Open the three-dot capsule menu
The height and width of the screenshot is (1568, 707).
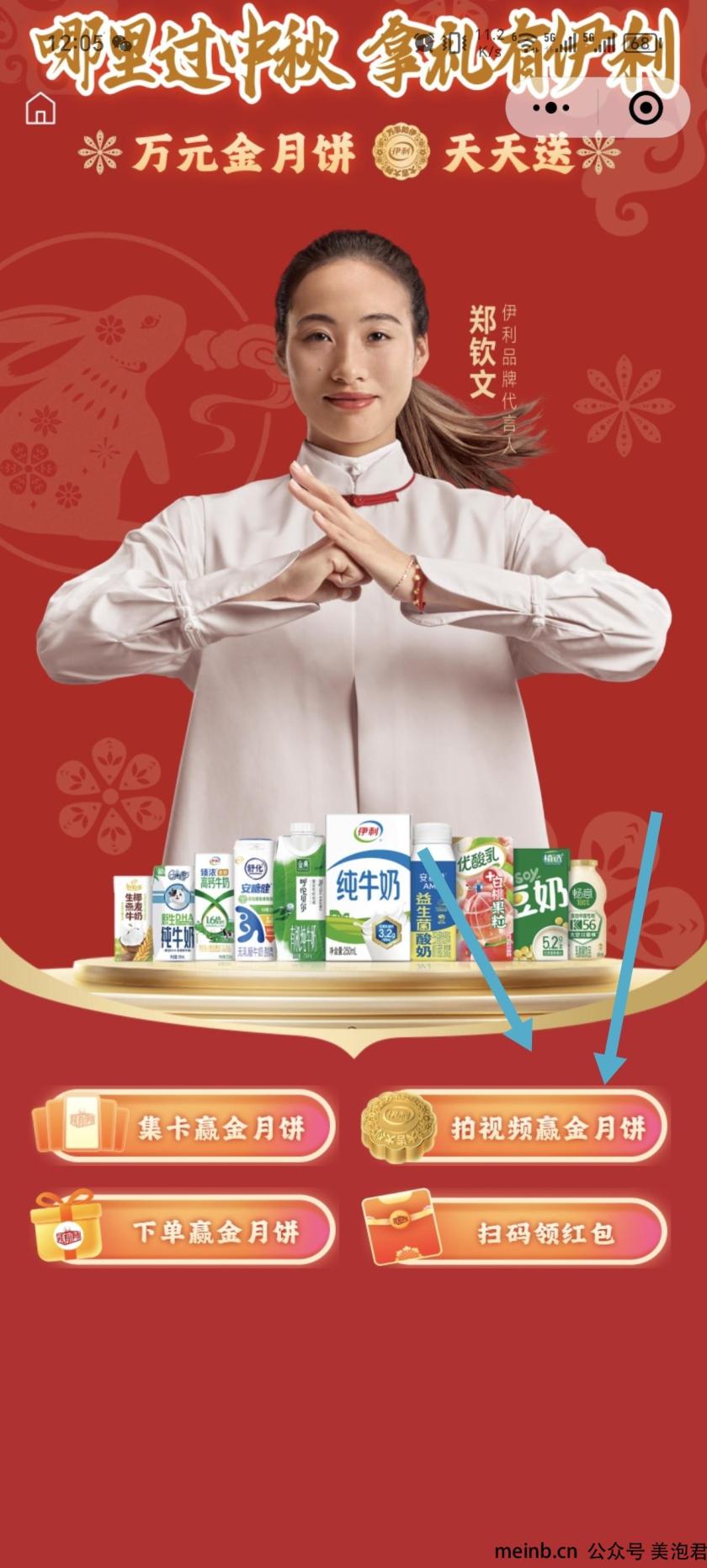pos(551,108)
